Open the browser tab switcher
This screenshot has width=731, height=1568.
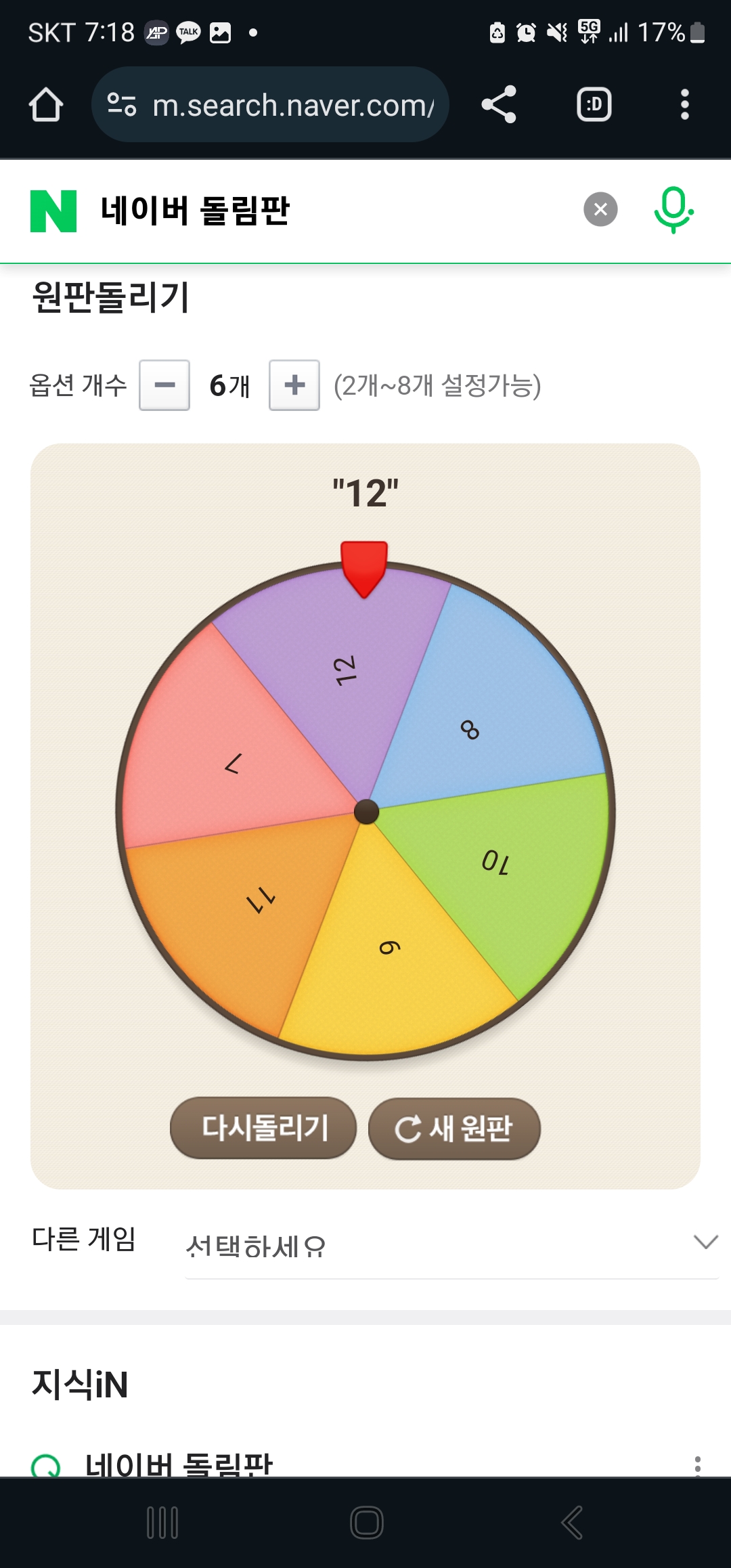pos(594,105)
